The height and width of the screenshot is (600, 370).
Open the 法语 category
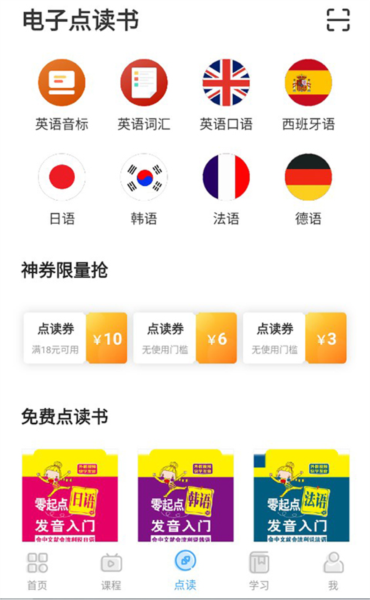(226, 190)
